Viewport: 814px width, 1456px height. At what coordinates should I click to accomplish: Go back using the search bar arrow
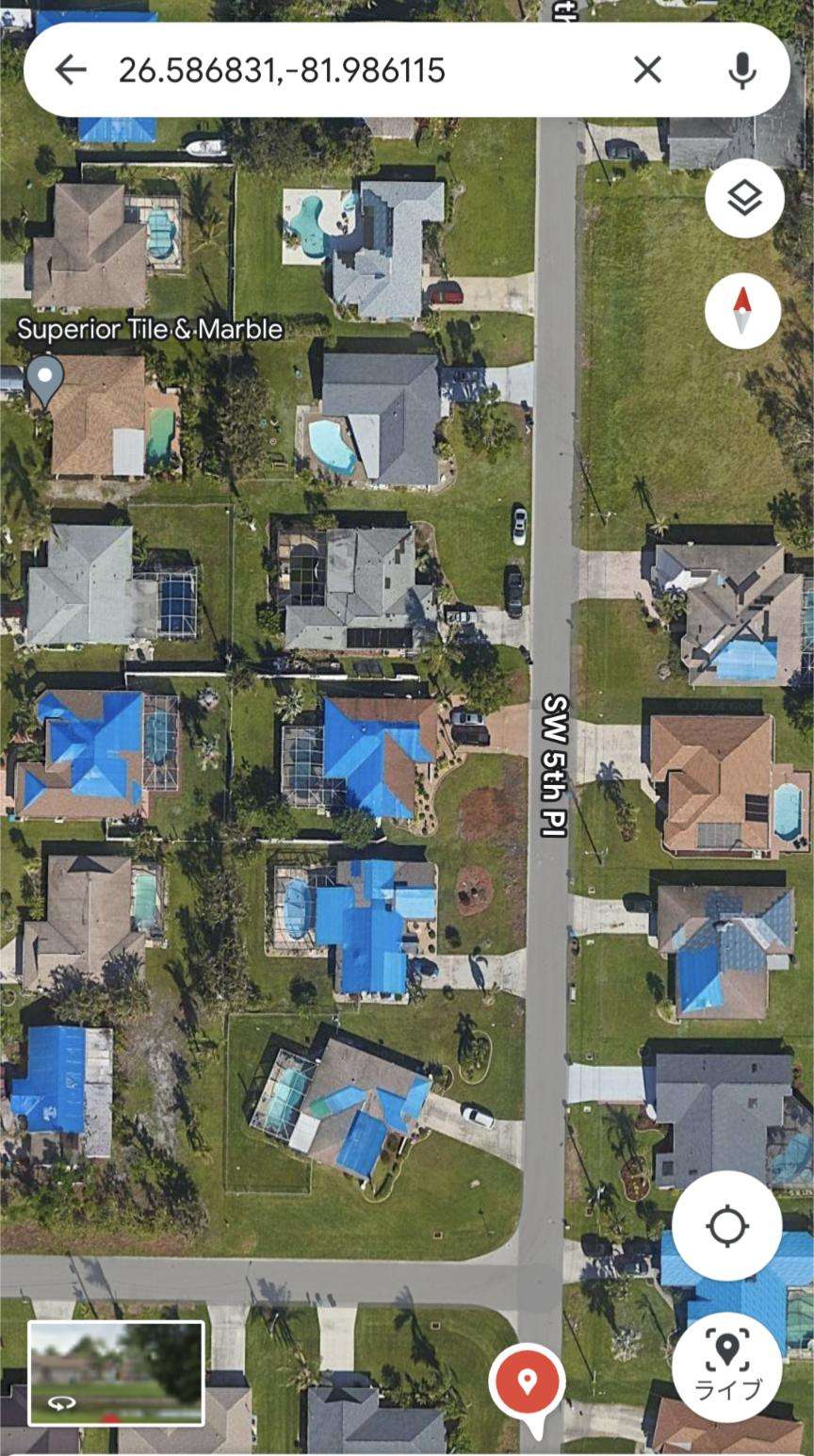pos(71,70)
